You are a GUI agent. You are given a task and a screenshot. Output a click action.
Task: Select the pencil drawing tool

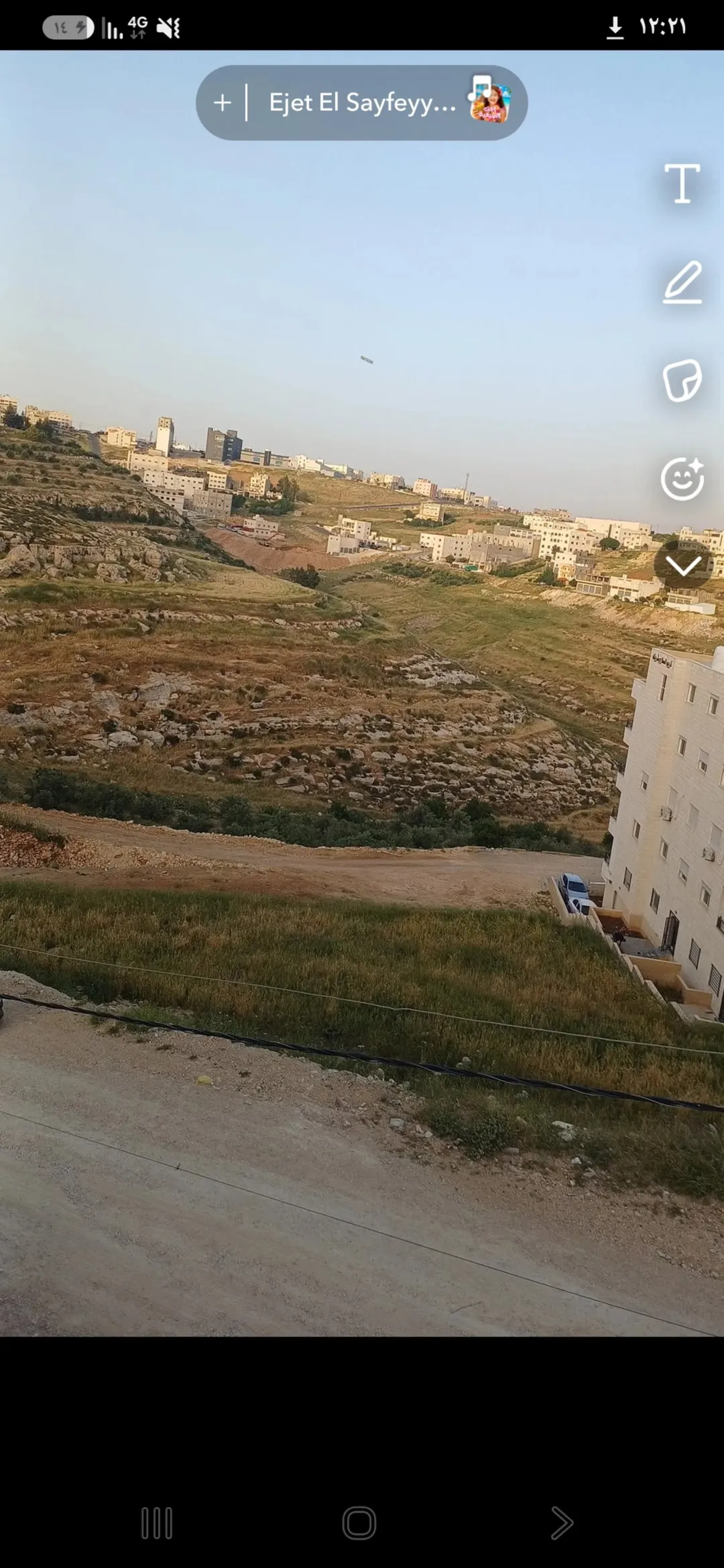(x=682, y=282)
